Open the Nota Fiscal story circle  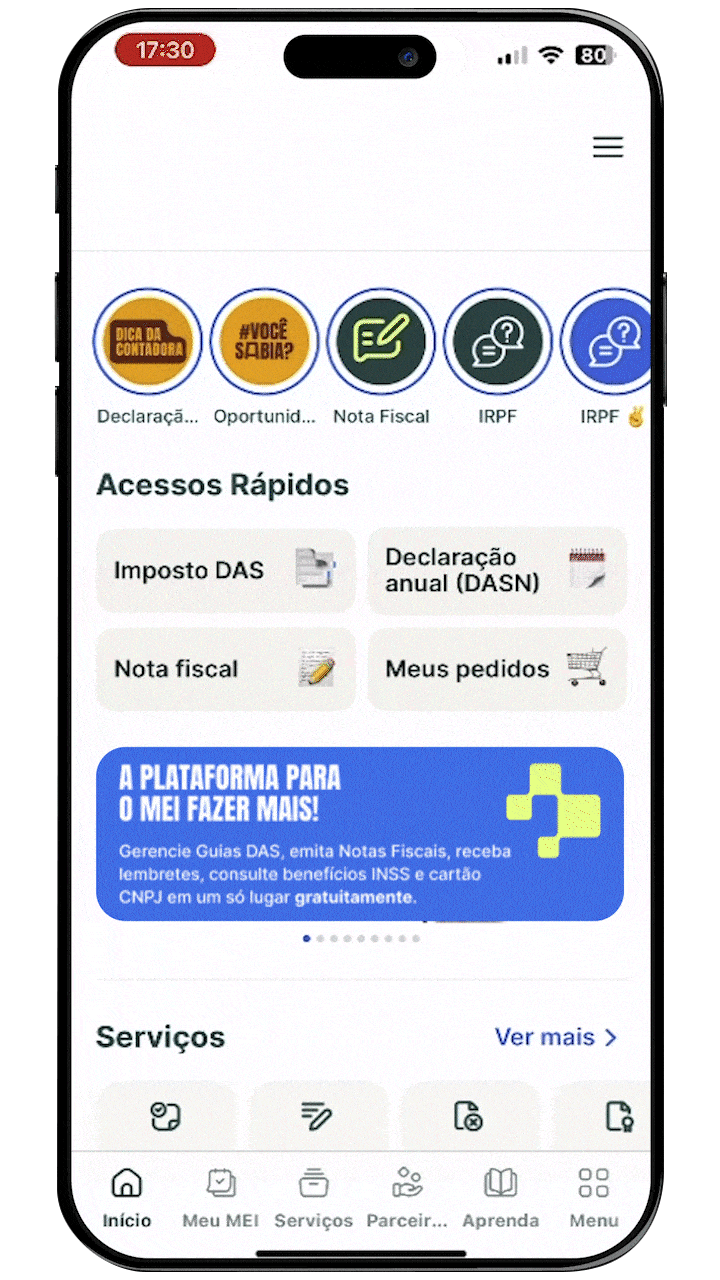click(x=381, y=341)
